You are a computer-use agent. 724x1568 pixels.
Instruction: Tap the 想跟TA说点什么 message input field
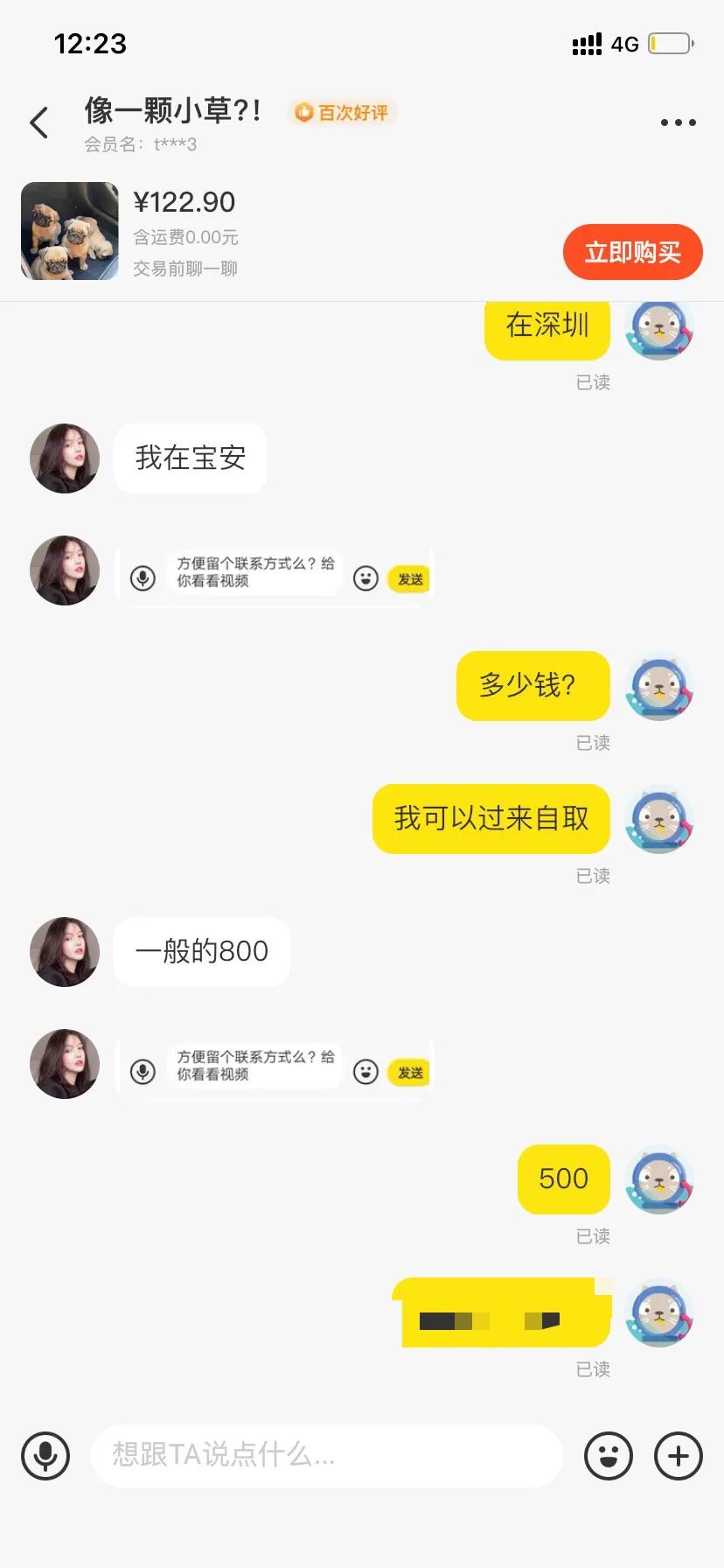point(328,1455)
